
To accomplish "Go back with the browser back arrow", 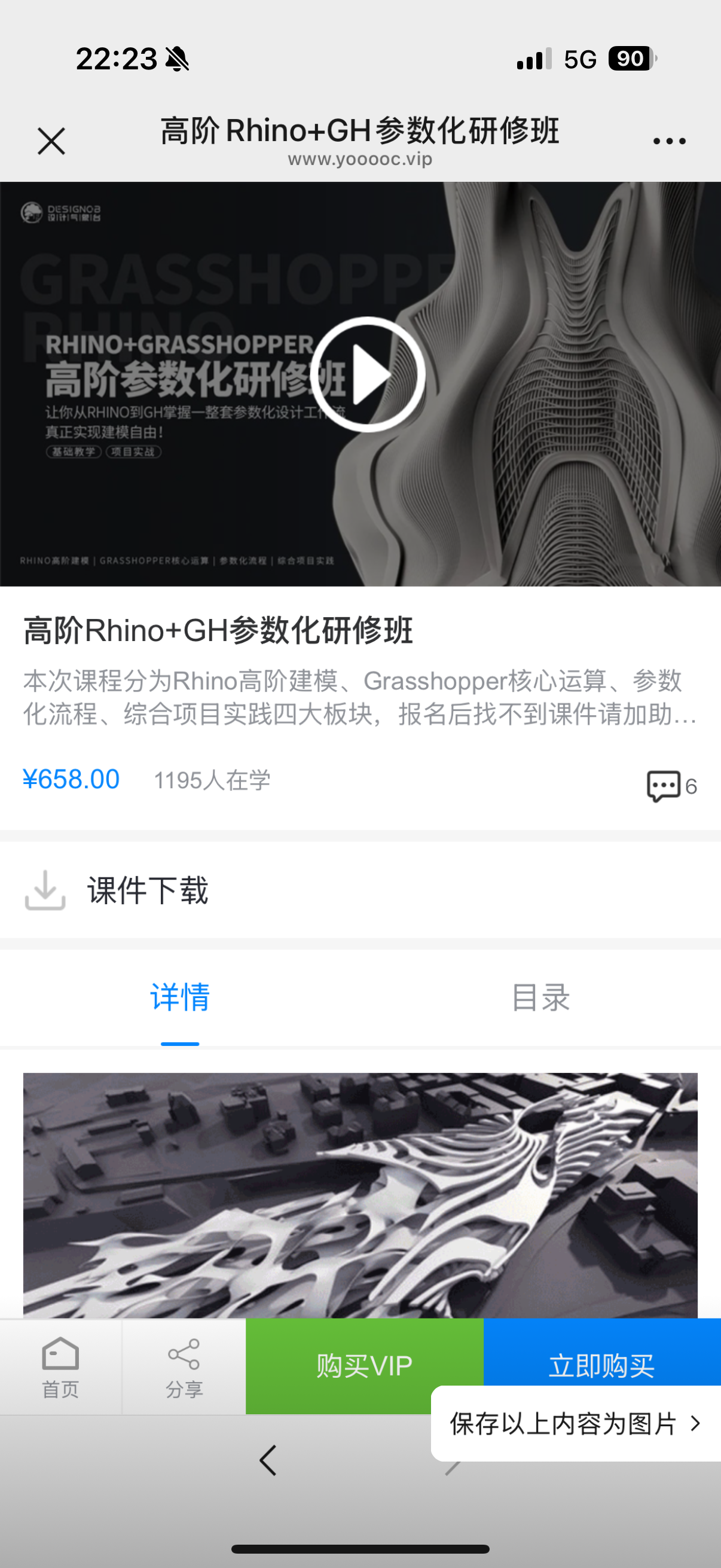I will point(268,1460).
